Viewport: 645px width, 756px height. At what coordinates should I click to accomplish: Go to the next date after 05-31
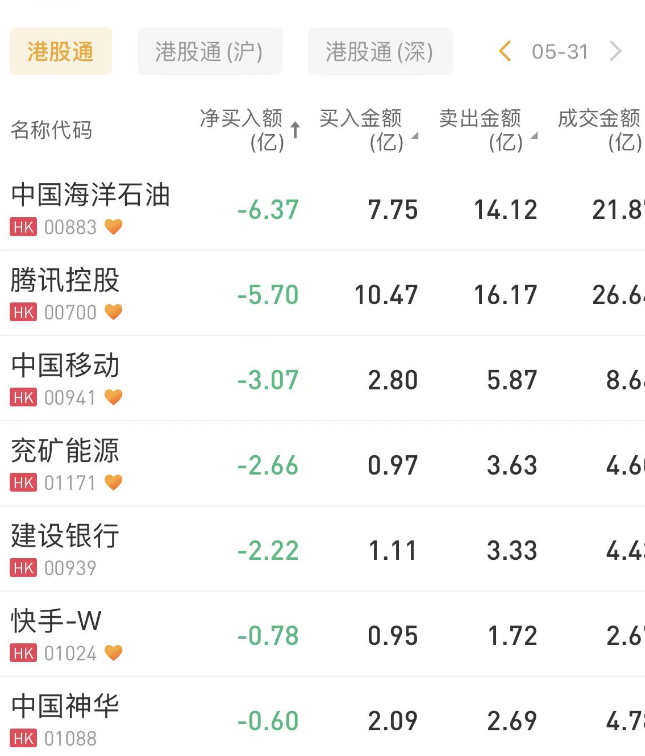pos(615,52)
